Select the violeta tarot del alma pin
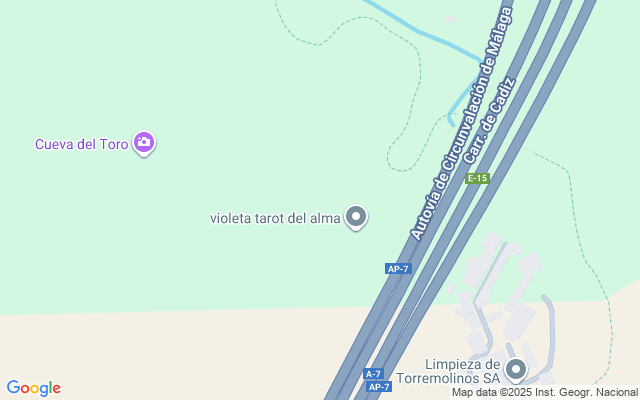 coord(356,216)
